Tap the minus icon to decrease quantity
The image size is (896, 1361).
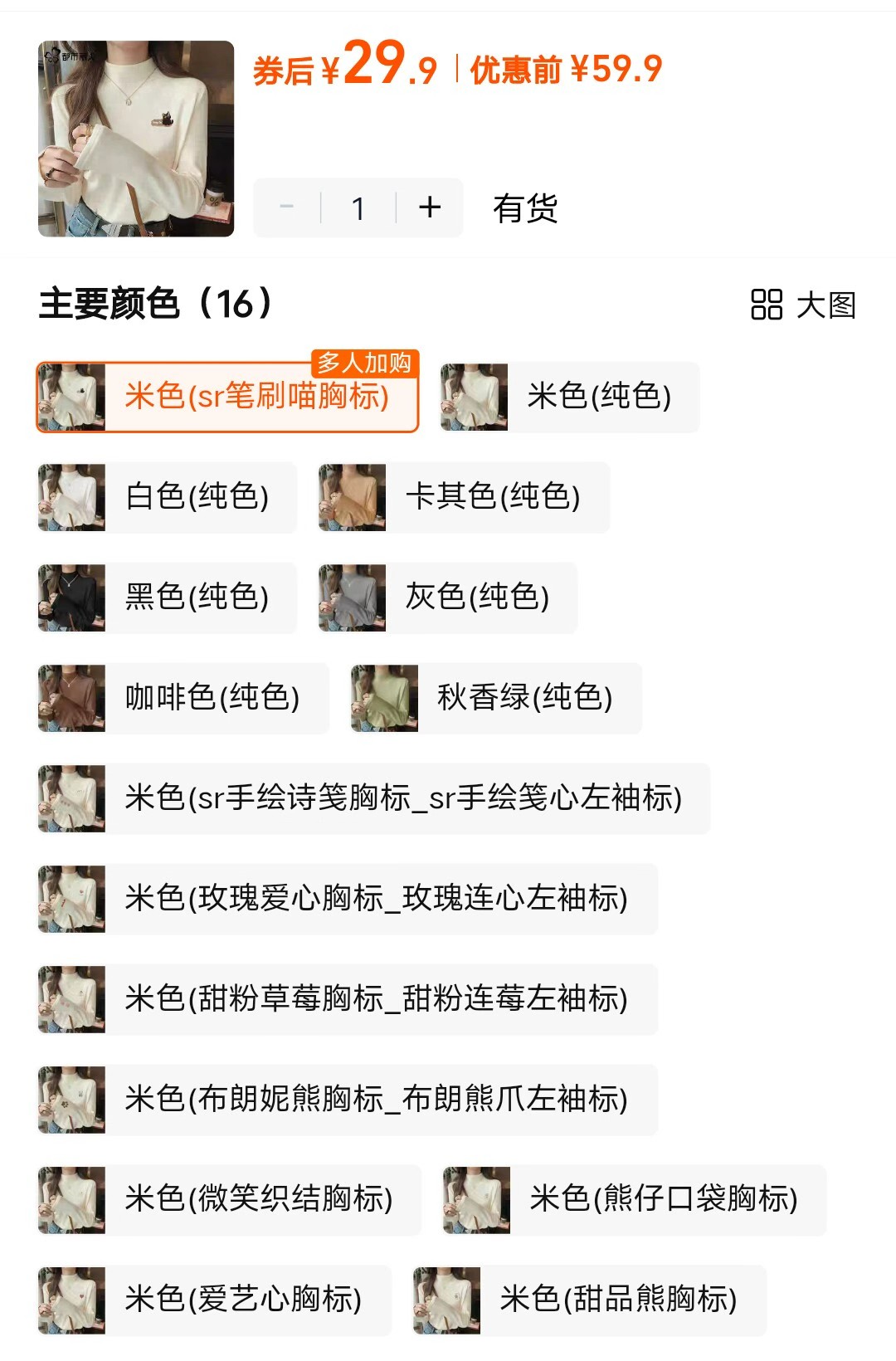point(287,207)
